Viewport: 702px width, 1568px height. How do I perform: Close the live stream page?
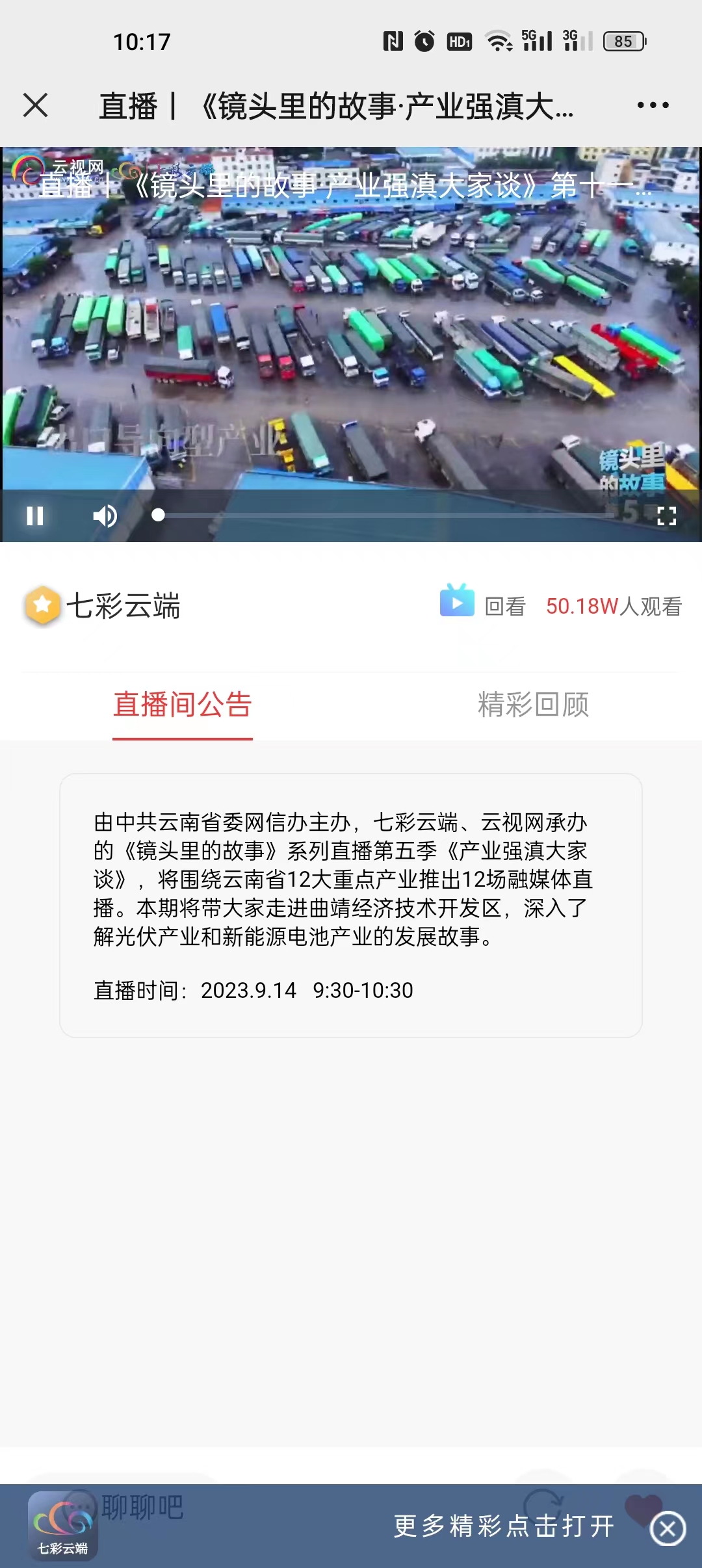tap(35, 105)
